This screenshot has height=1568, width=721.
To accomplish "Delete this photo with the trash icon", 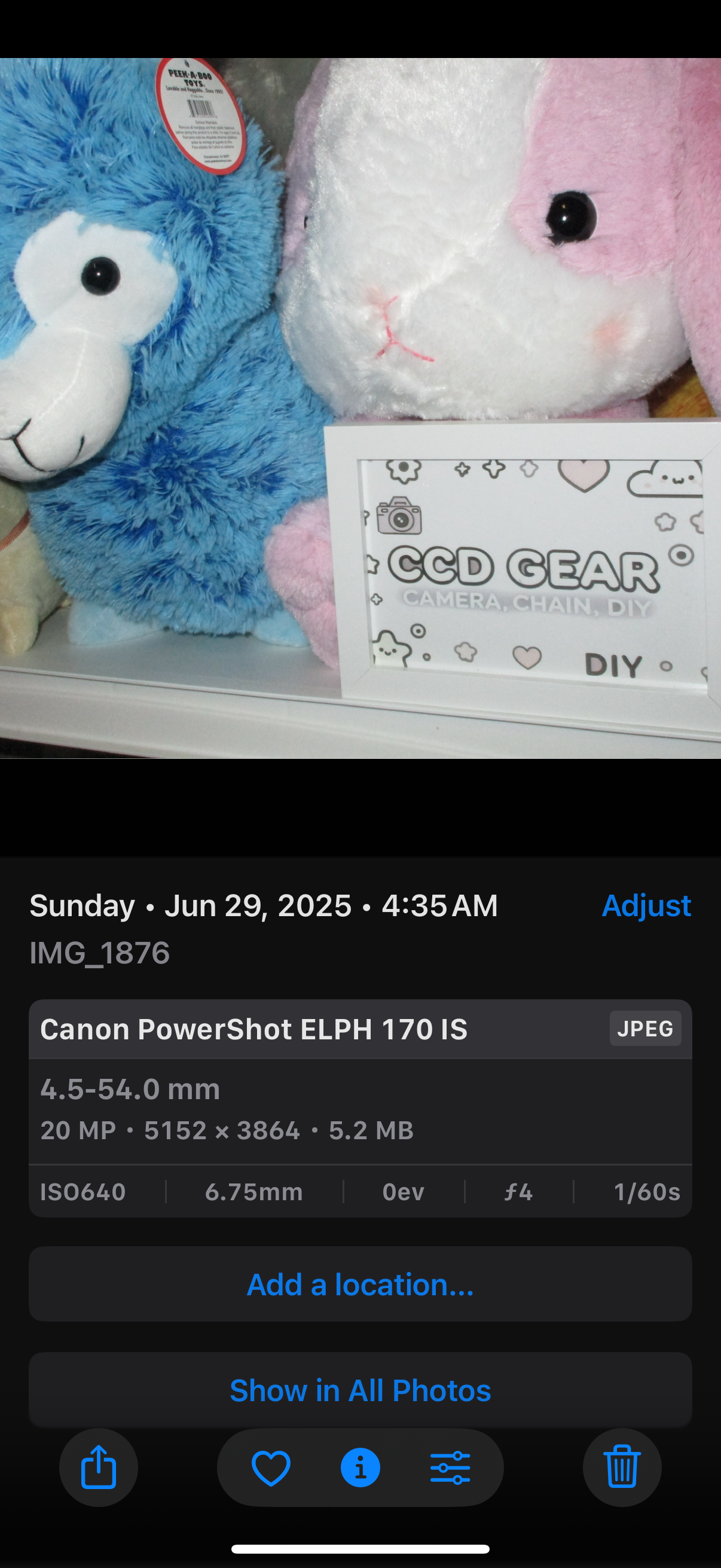I will 621,1467.
